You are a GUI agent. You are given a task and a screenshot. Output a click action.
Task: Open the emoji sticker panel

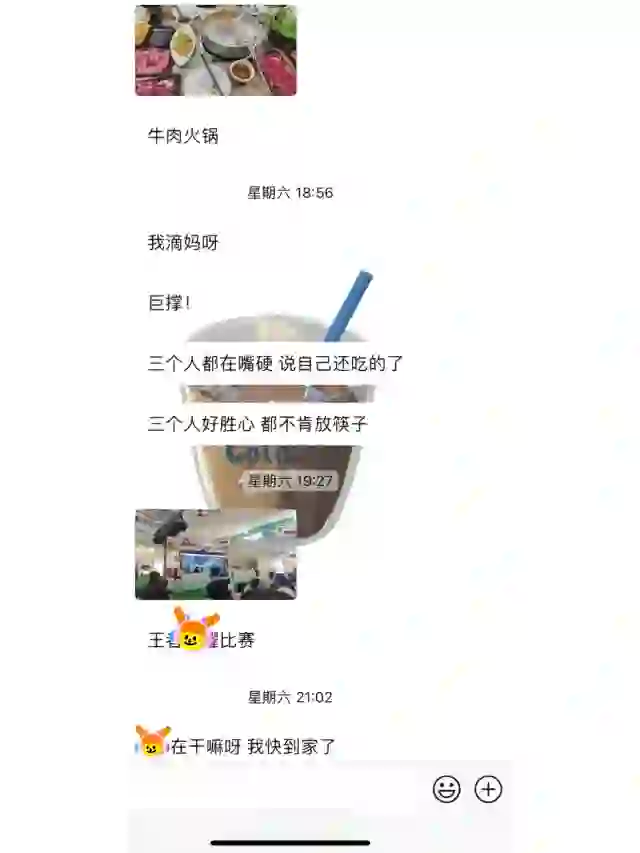(x=446, y=790)
